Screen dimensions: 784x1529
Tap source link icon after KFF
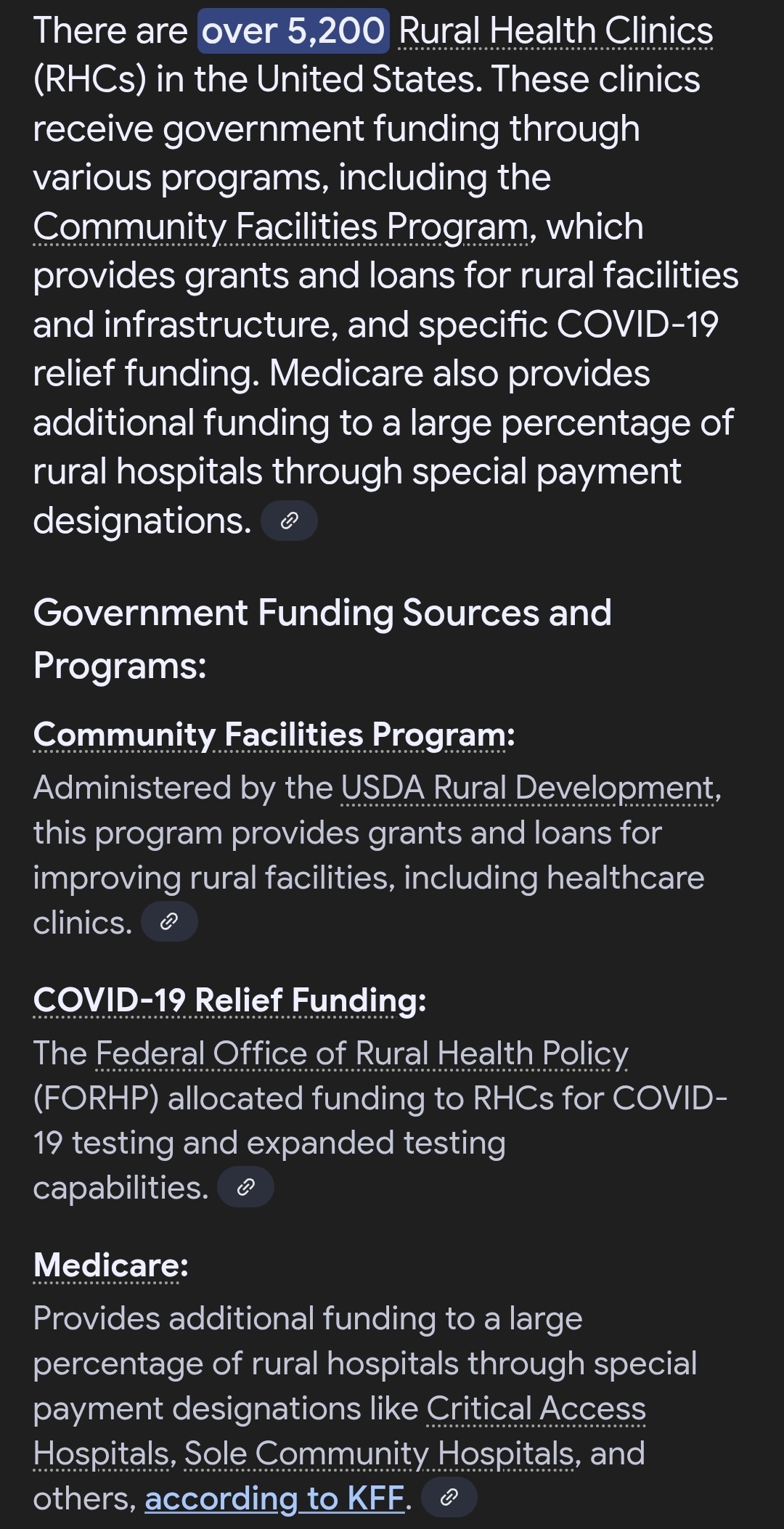click(x=449, y=1497)
